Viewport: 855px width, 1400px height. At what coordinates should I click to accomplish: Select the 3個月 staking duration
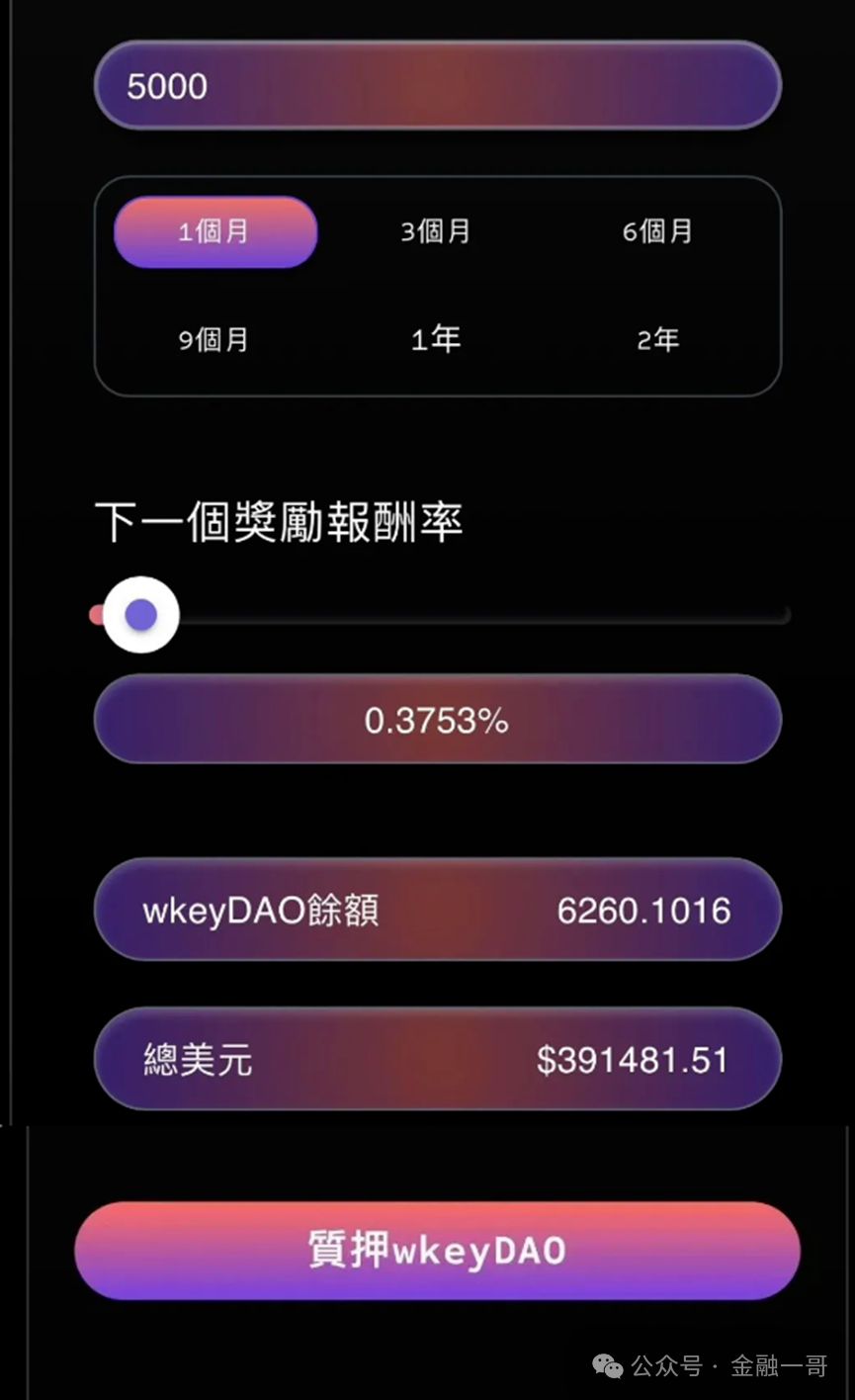[x=435, y=230]
